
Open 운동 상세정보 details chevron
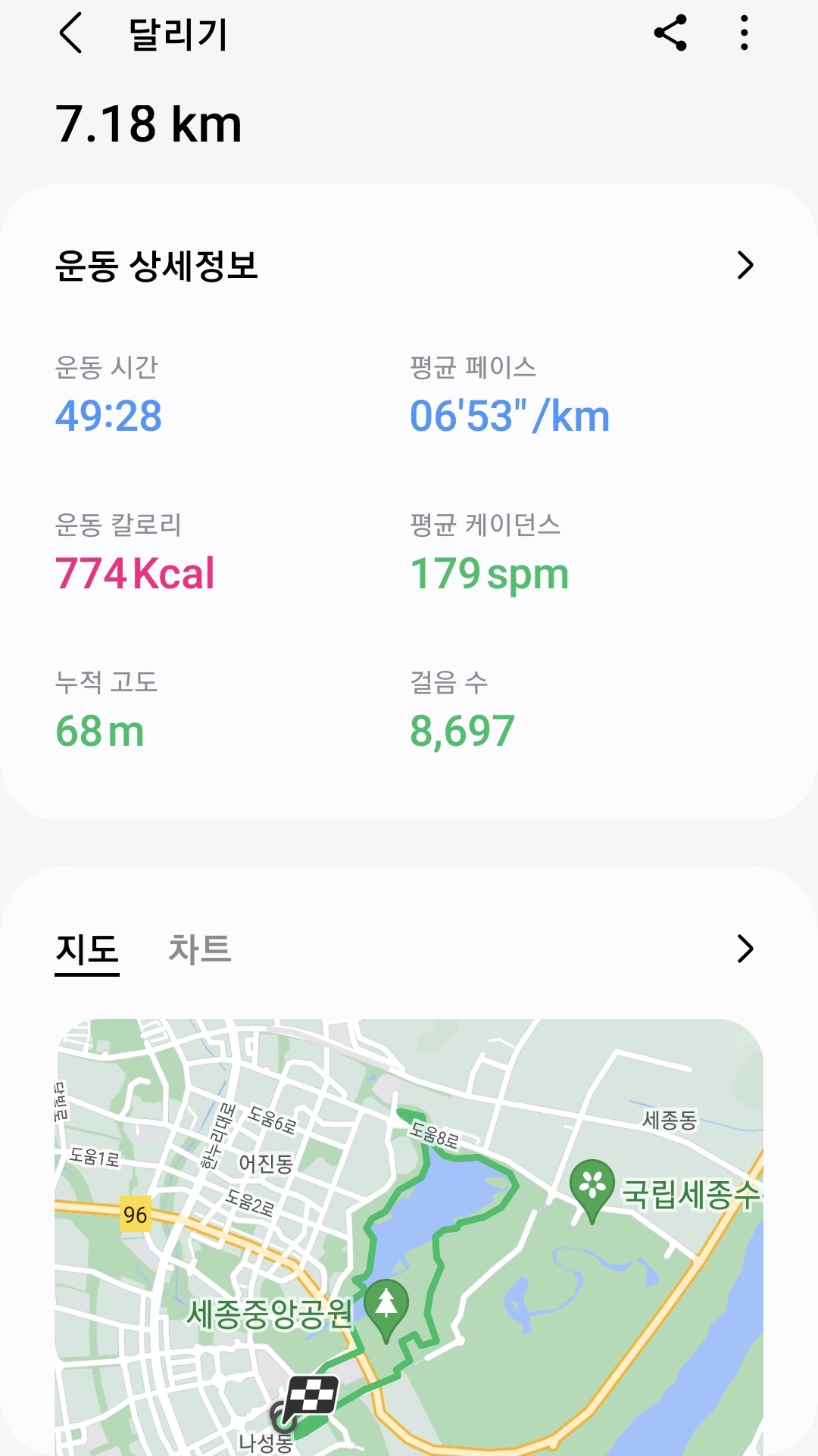point(745,265)
